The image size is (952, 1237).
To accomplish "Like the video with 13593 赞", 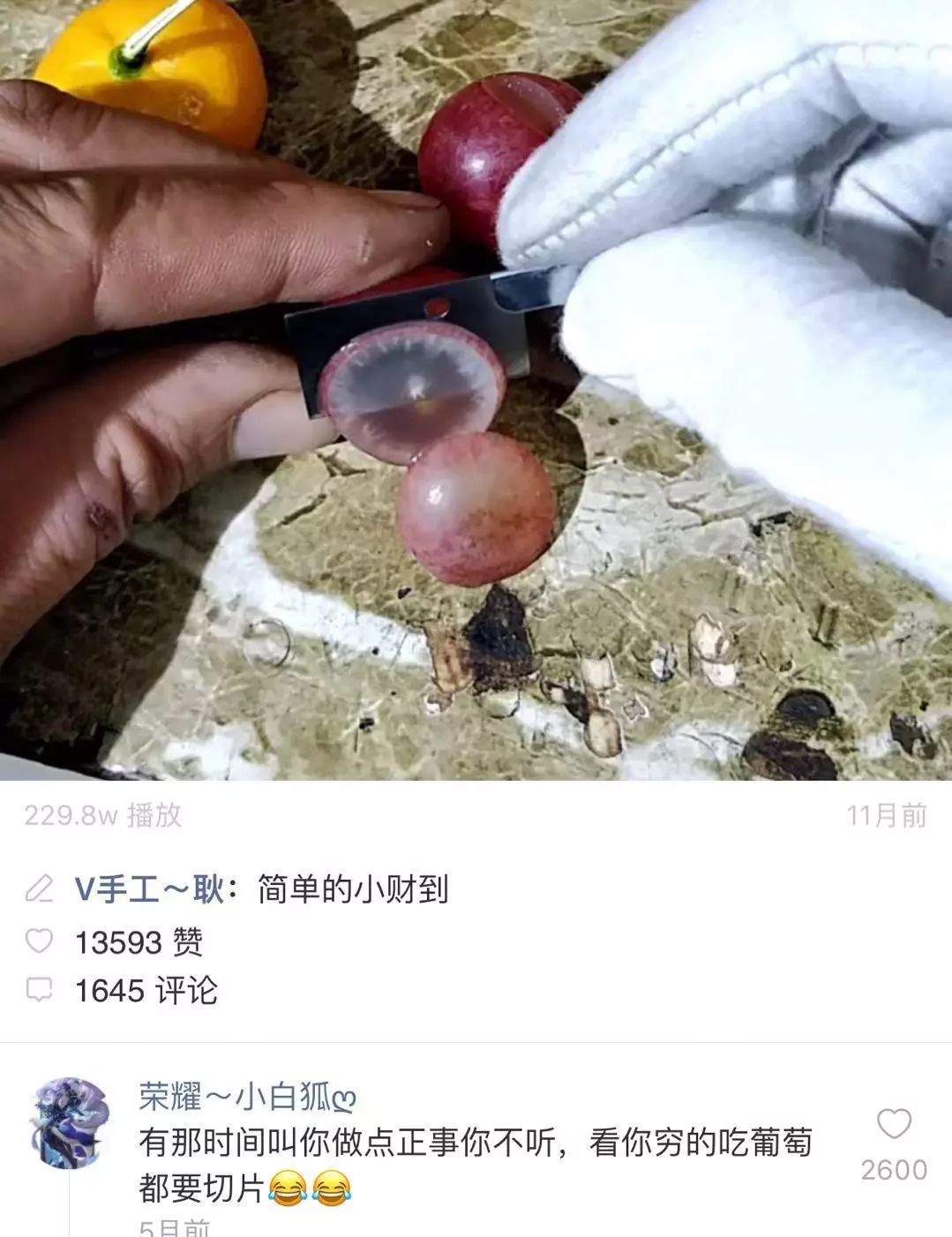I will point(39,941).
